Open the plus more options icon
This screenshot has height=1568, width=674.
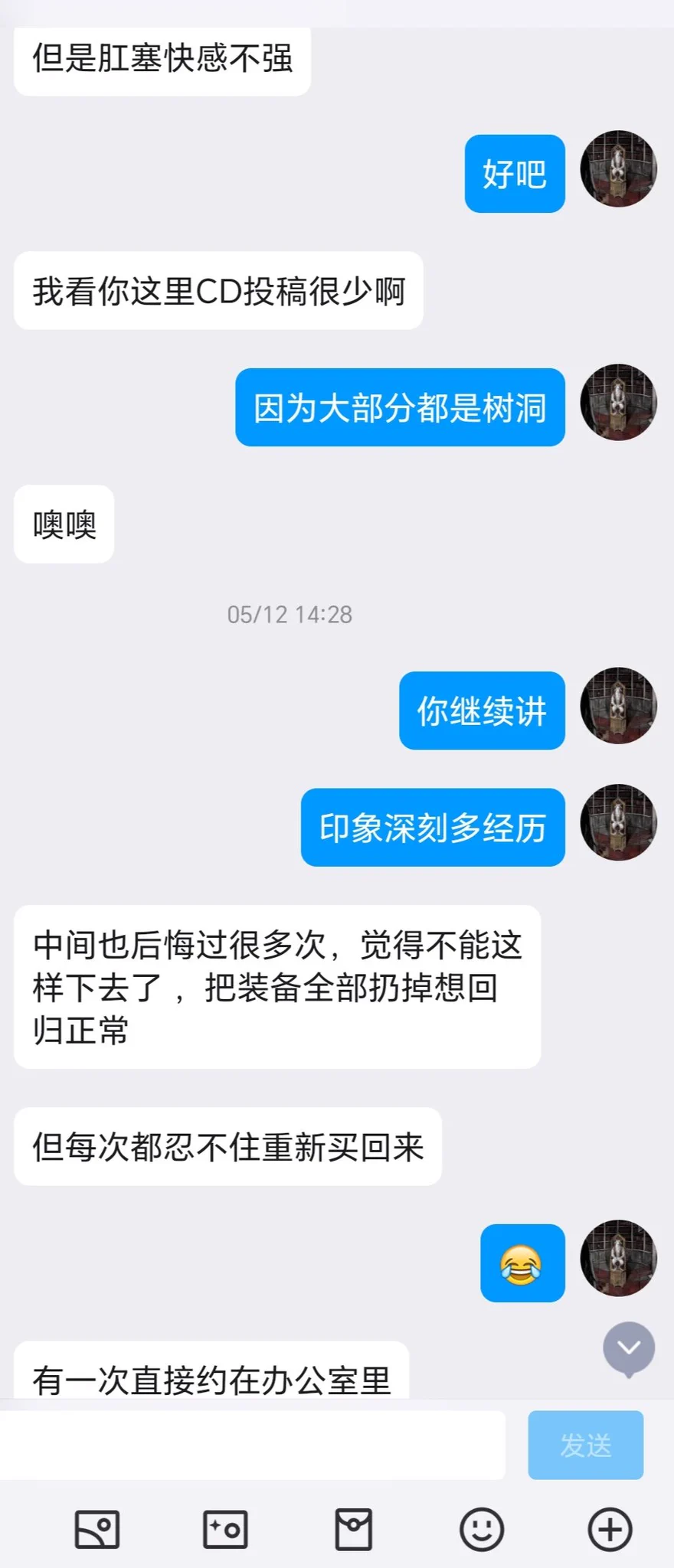610,1530
